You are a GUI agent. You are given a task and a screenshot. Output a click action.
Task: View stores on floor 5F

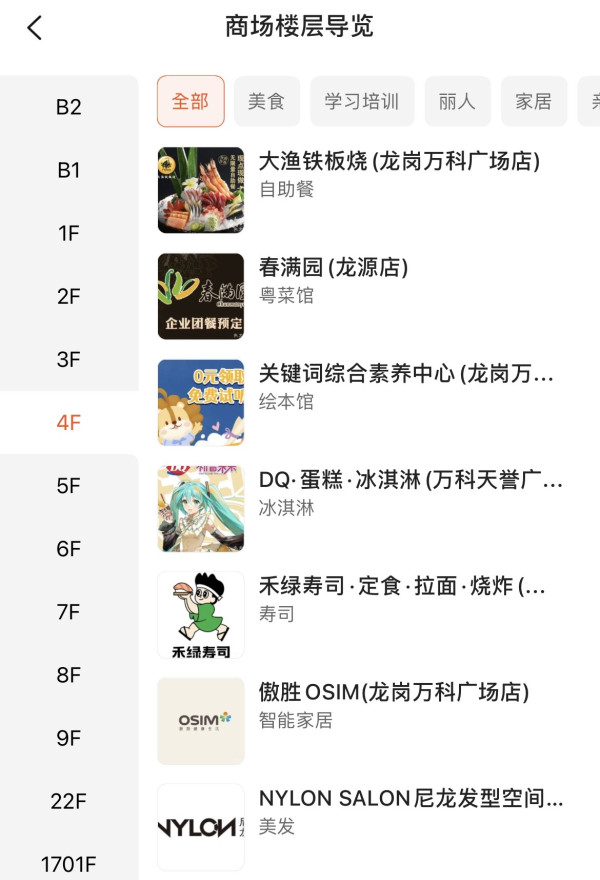coord(68,485)
